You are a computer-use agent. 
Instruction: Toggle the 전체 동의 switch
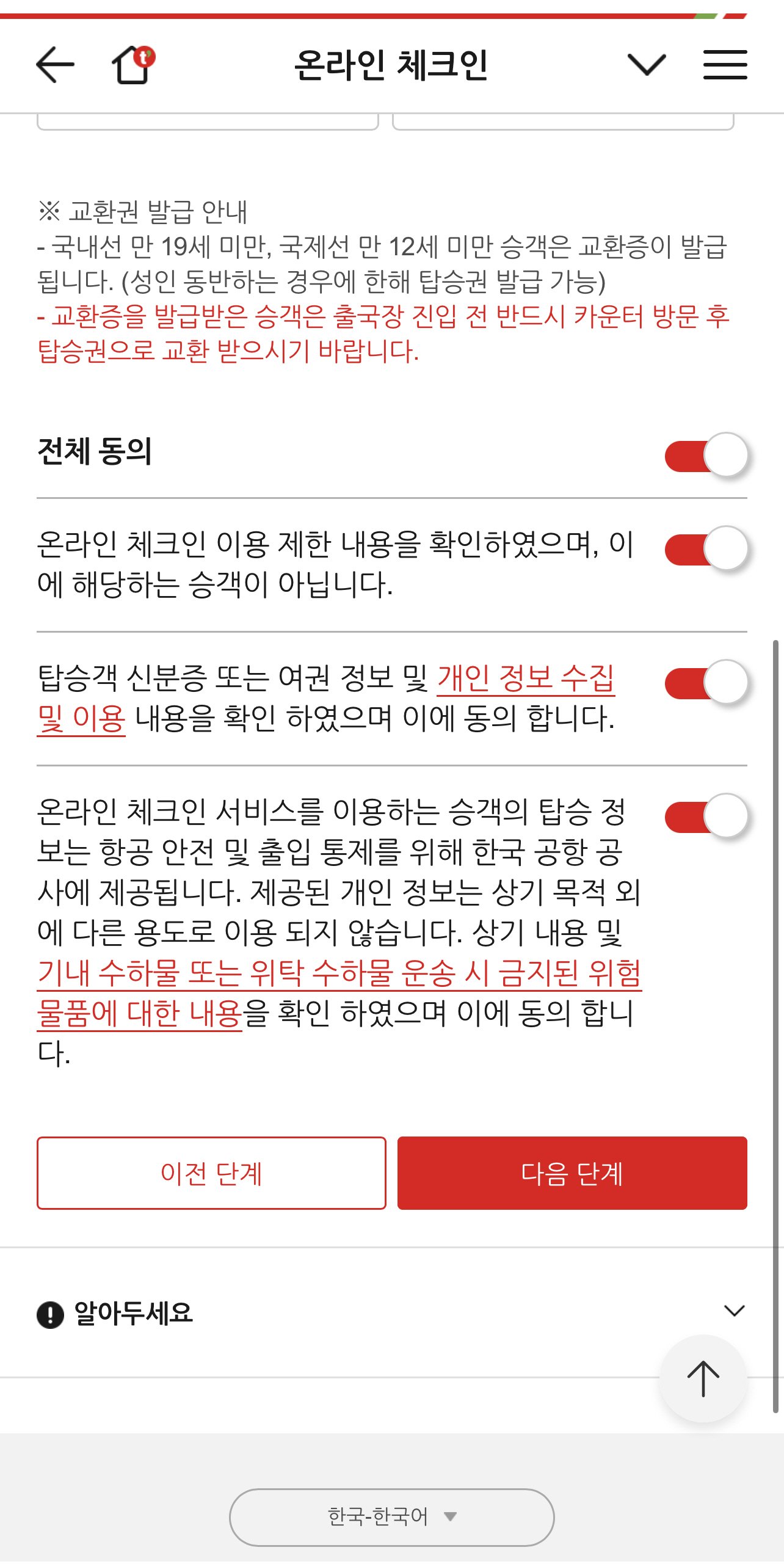click(706, 455)
